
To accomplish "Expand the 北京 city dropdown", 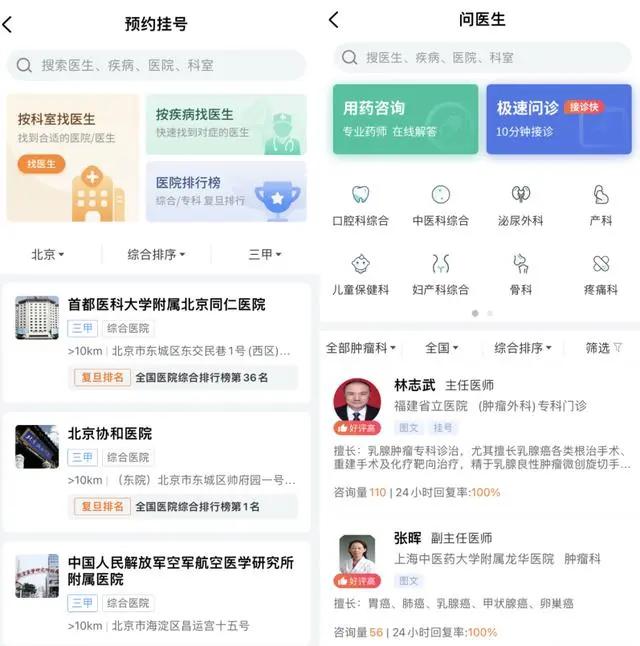I will tap(48, 254).
